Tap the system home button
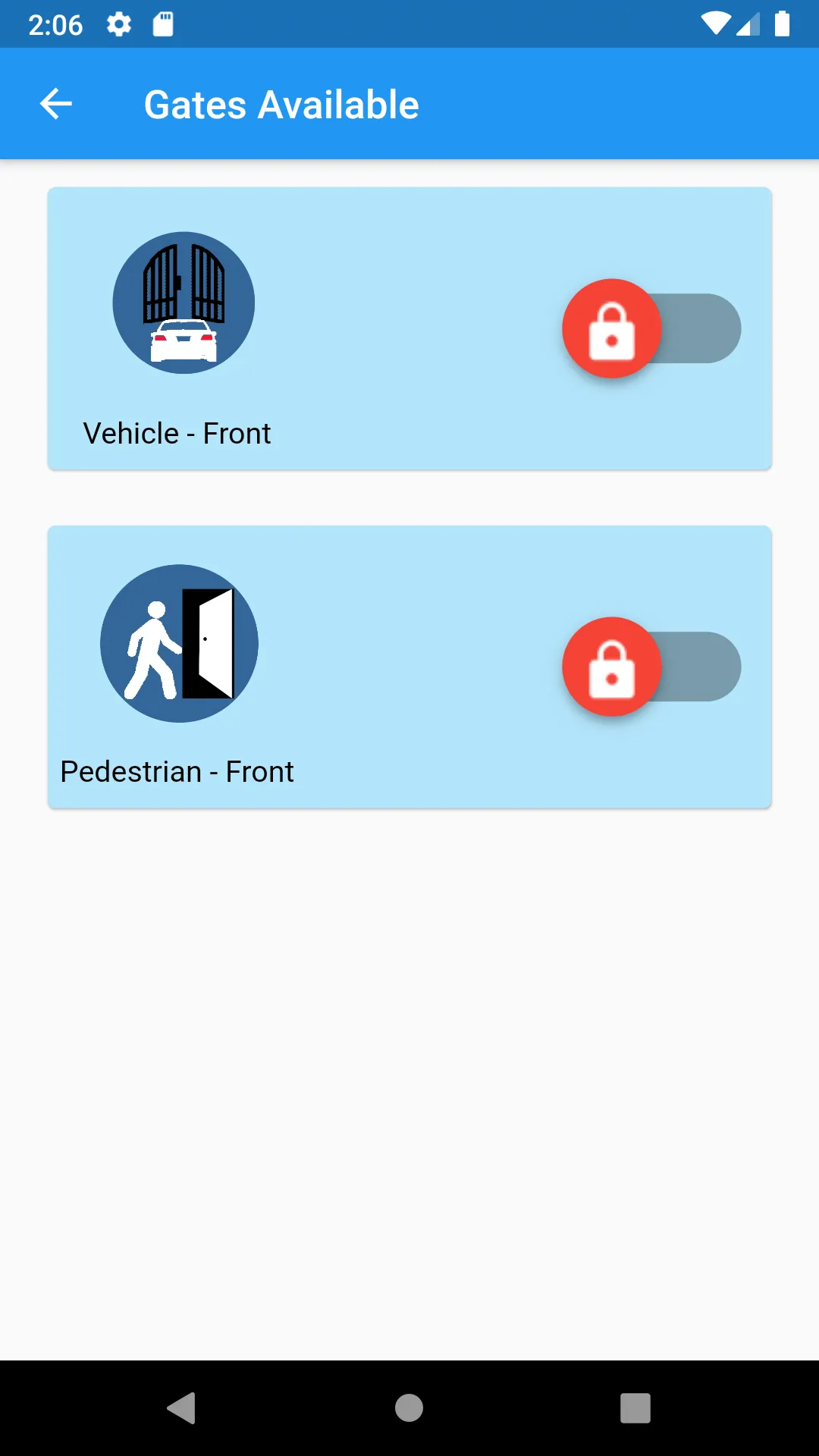 pyautogui.click(x=409, y=1408)
